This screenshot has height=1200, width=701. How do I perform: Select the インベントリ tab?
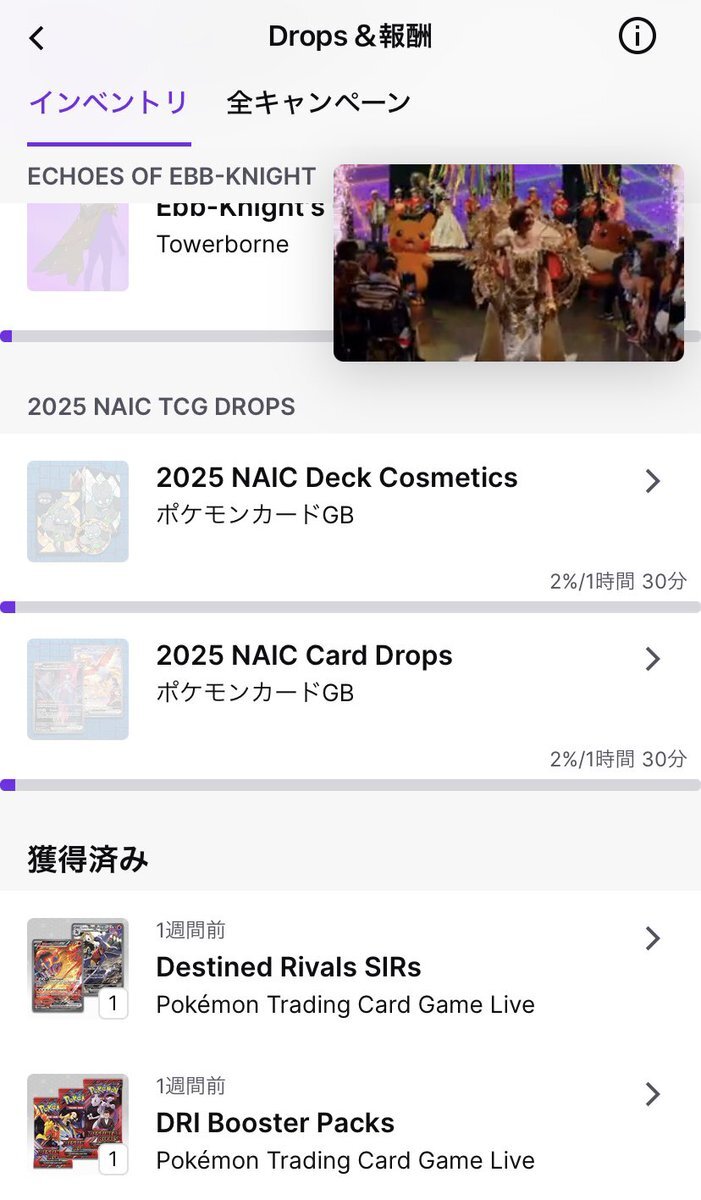[x=108, y=102]
